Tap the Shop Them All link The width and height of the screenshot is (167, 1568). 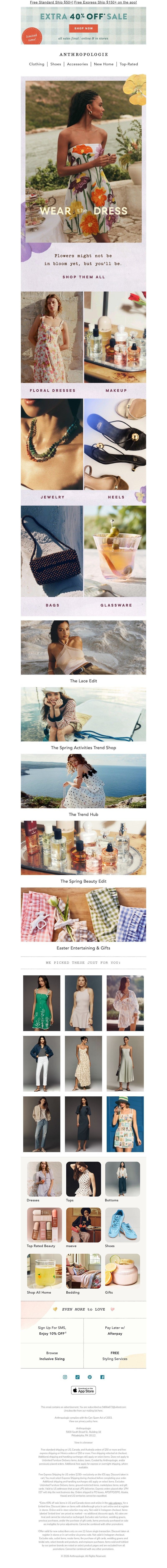[83, 277]
